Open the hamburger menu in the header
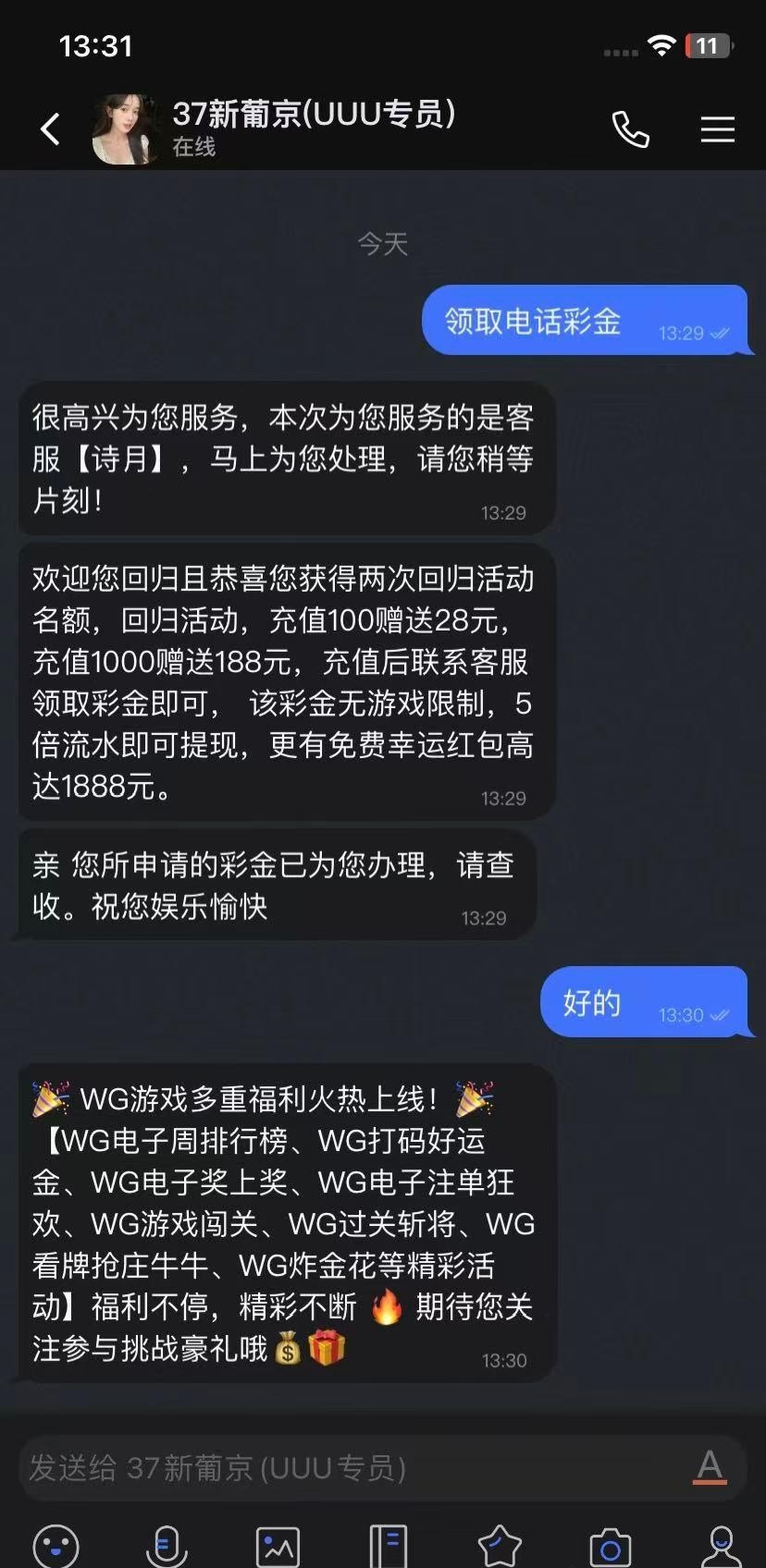Image resolution: width=766 pixels, height=1568 pixels. click(717, 129)
